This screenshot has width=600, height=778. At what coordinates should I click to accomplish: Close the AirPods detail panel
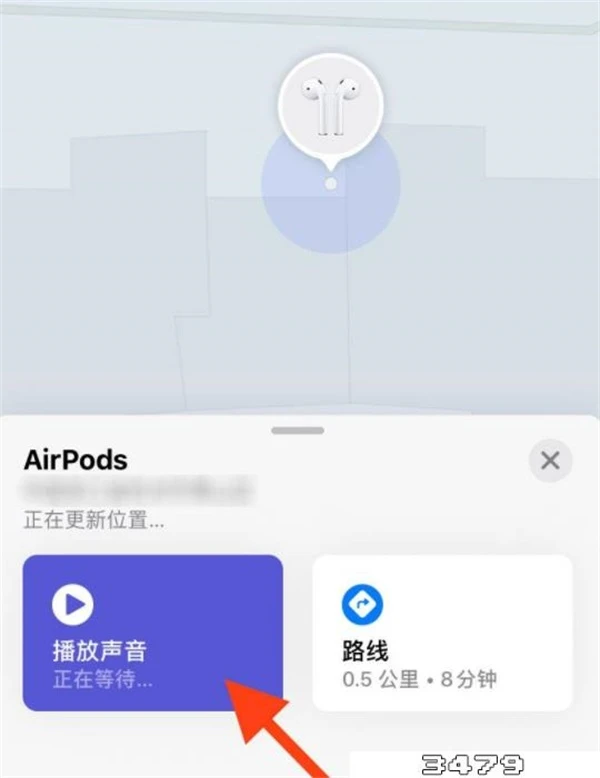549,461
